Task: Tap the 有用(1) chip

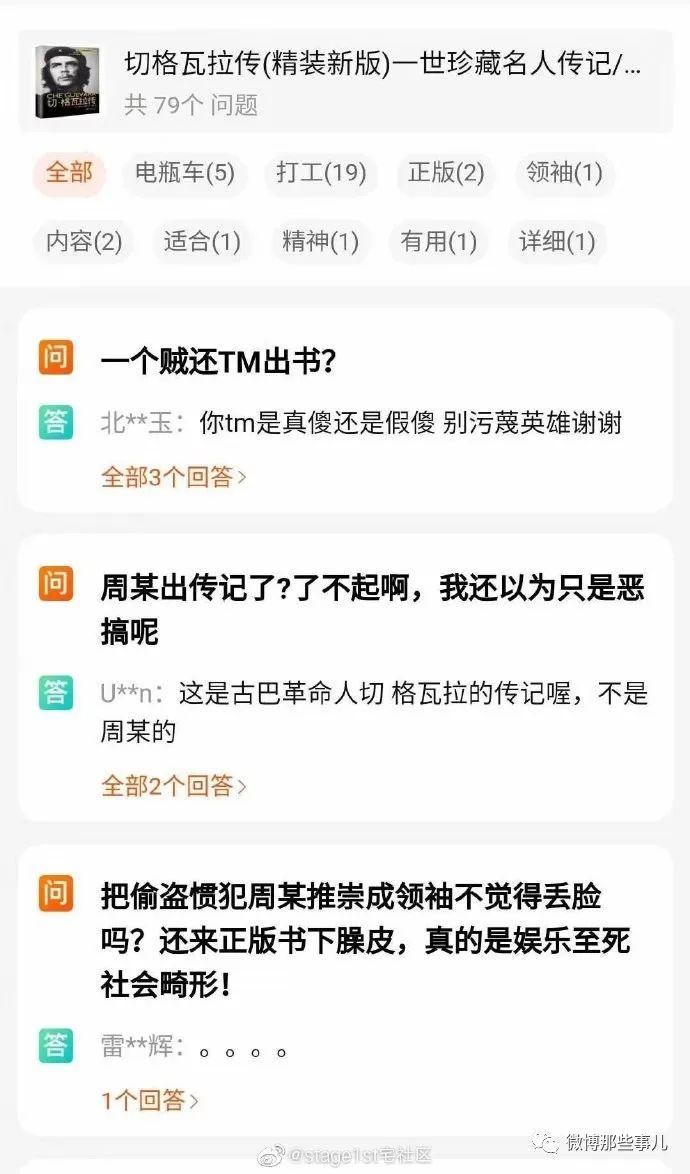Action: pos(439,241)
